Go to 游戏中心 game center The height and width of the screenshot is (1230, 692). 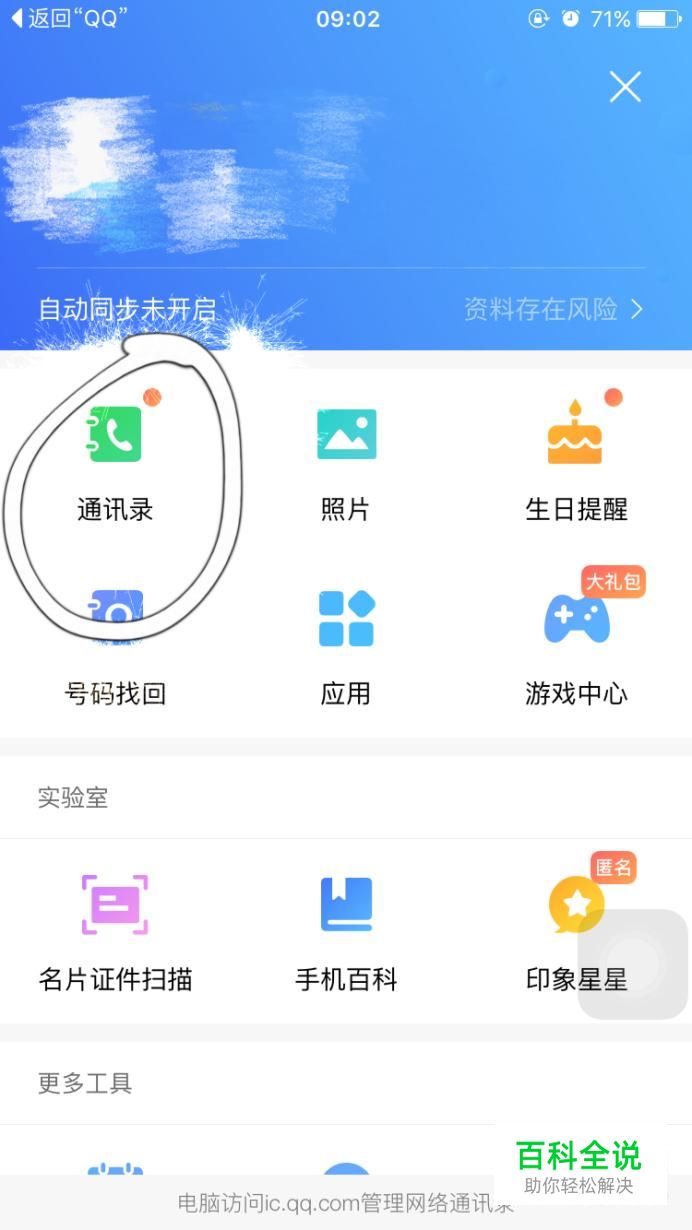576,645
